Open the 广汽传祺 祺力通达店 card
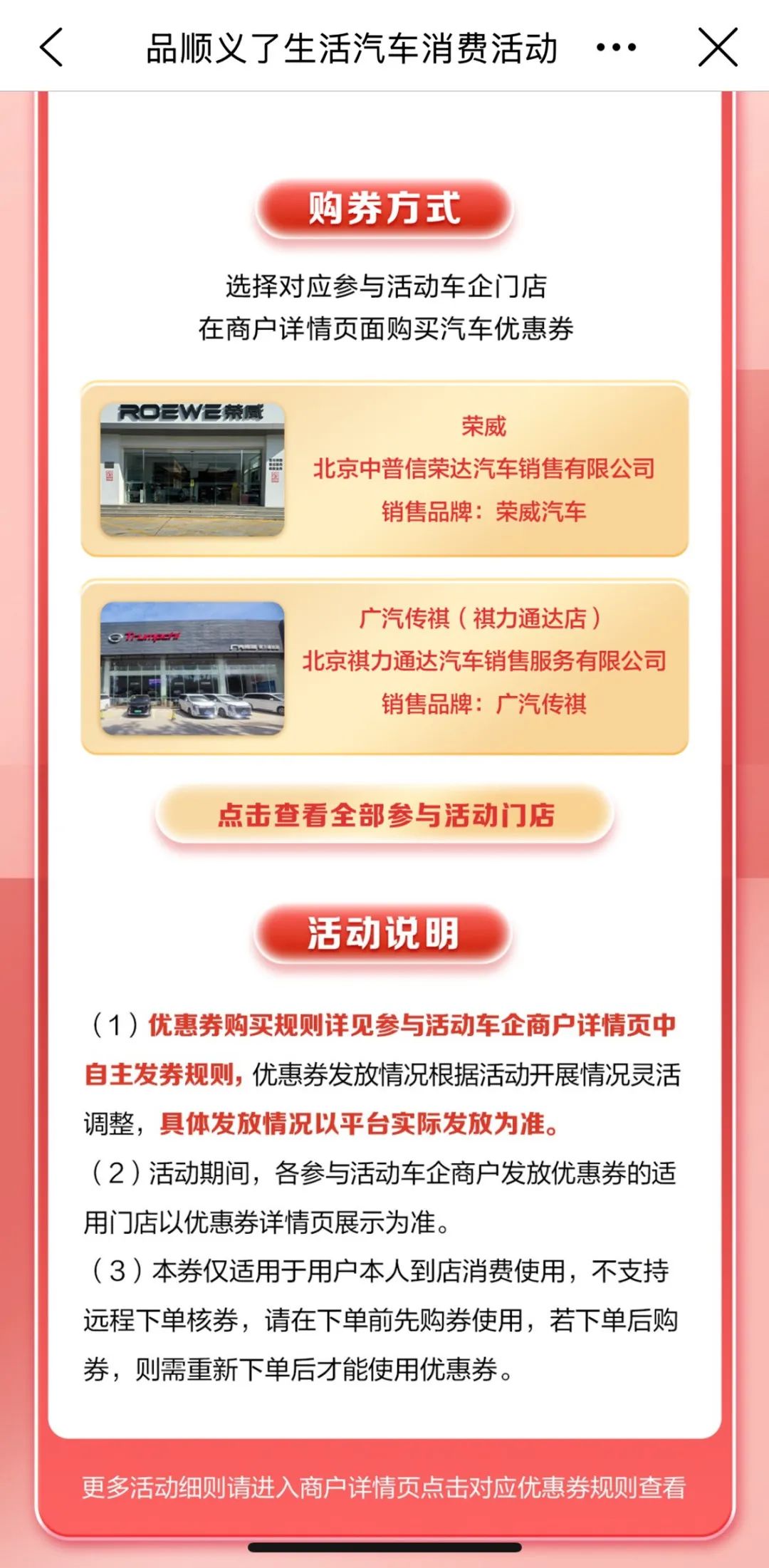 coord(384,667)
